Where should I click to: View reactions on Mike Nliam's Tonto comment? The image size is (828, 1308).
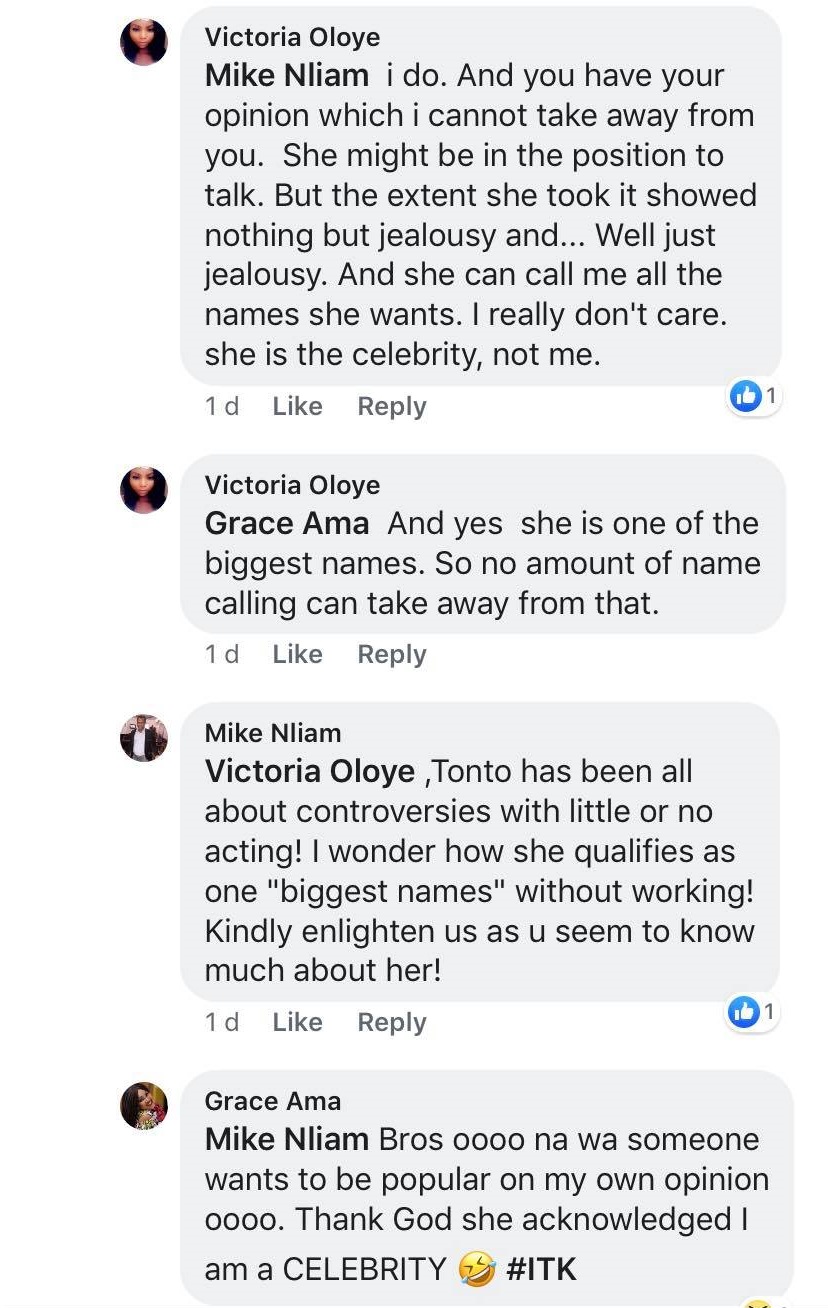[752, 1012]
